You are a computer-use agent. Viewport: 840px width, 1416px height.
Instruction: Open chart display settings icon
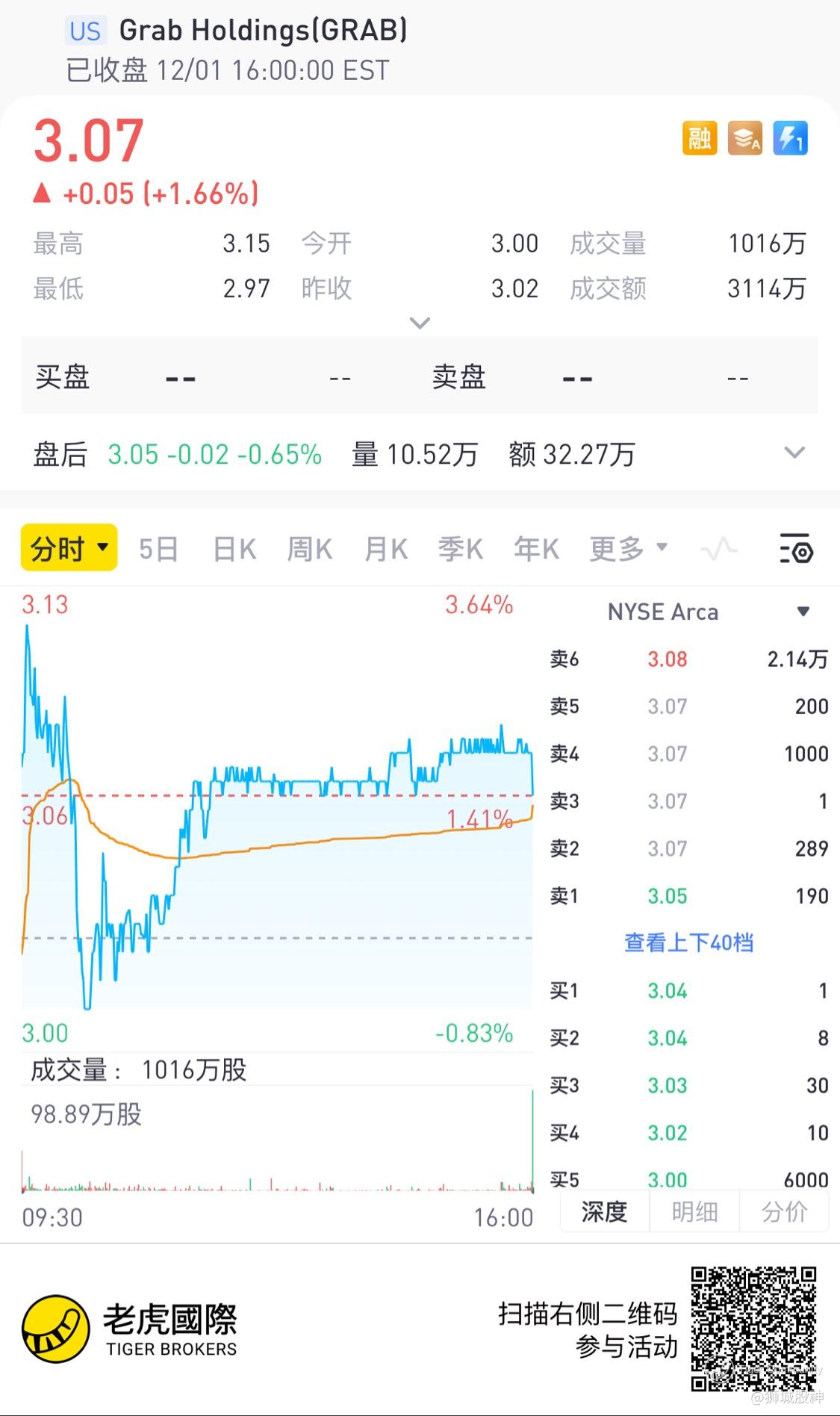point(796,549)
